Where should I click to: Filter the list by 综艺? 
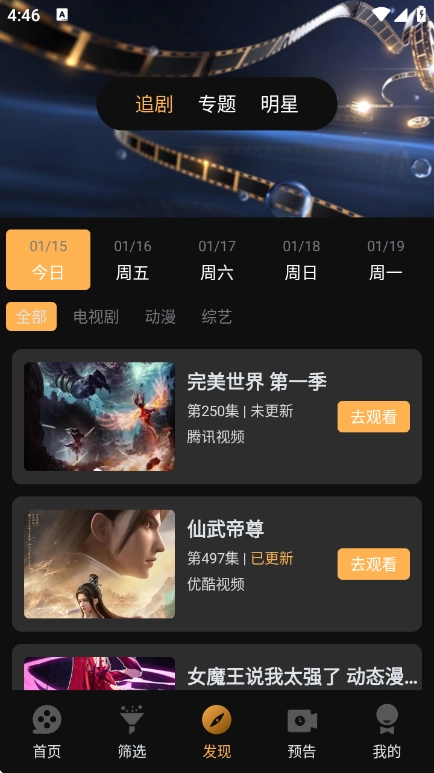point(217,316)
